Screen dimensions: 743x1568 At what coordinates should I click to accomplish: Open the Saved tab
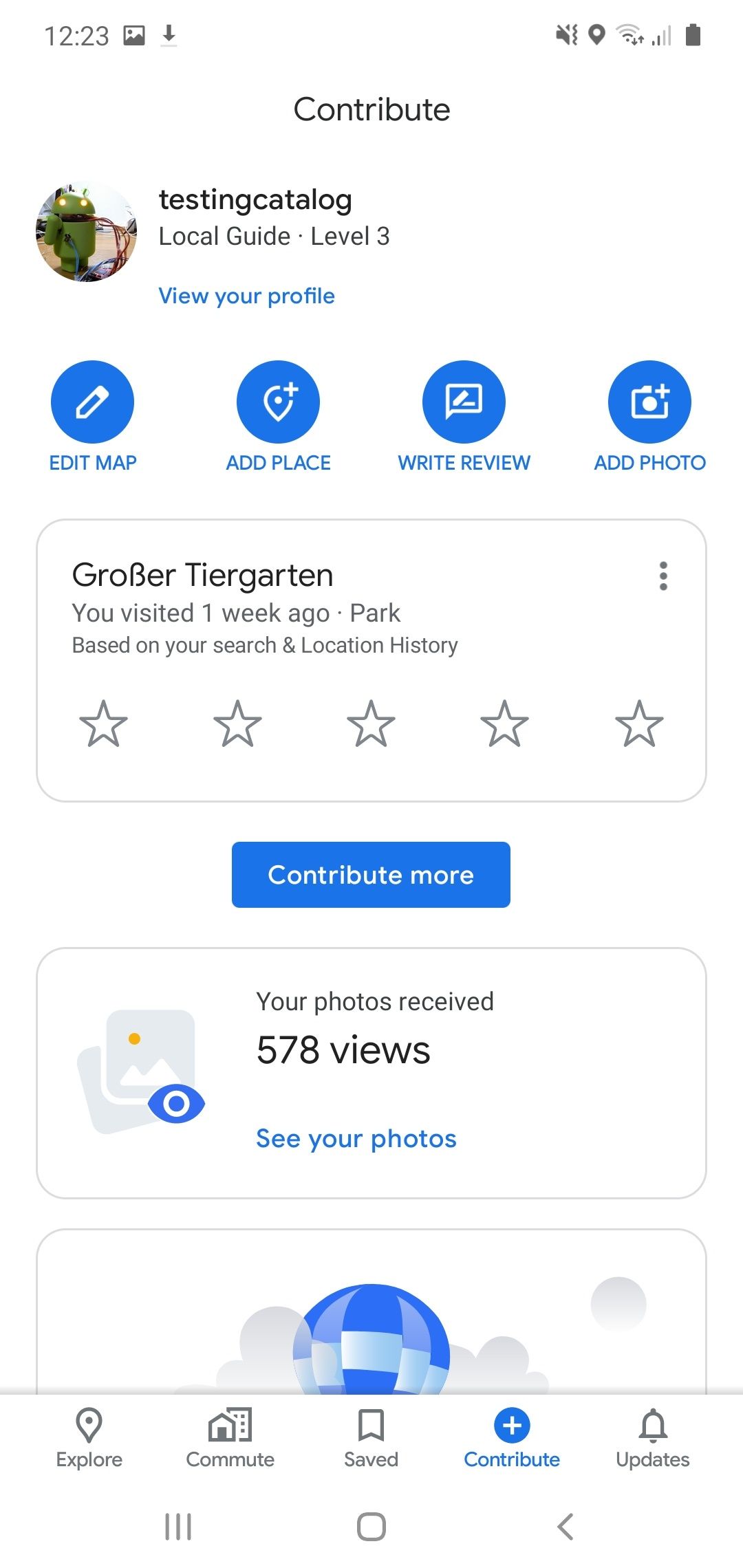[x=371, y=1437]
